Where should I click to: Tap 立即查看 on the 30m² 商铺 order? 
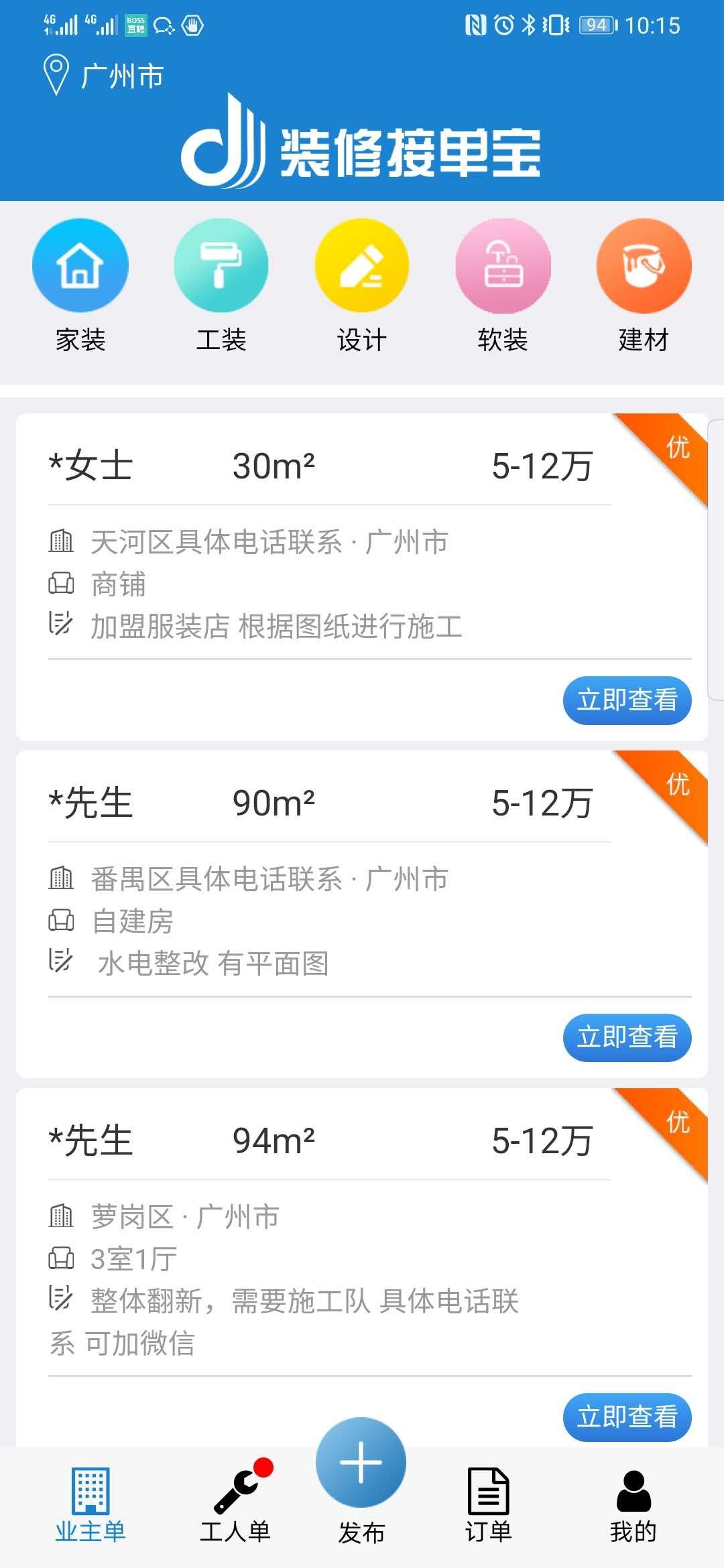(627, 700)
